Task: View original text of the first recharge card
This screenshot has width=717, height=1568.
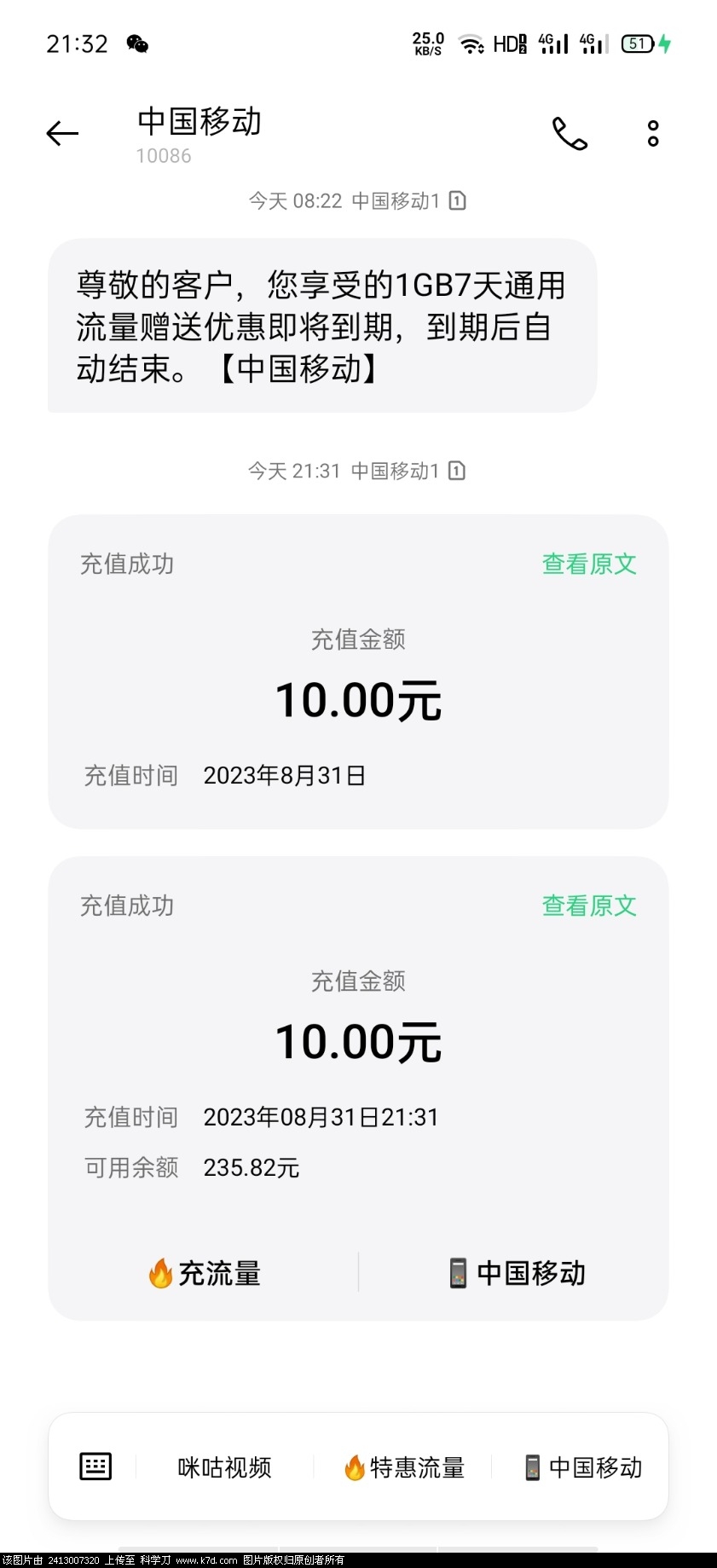Action: 589,564
